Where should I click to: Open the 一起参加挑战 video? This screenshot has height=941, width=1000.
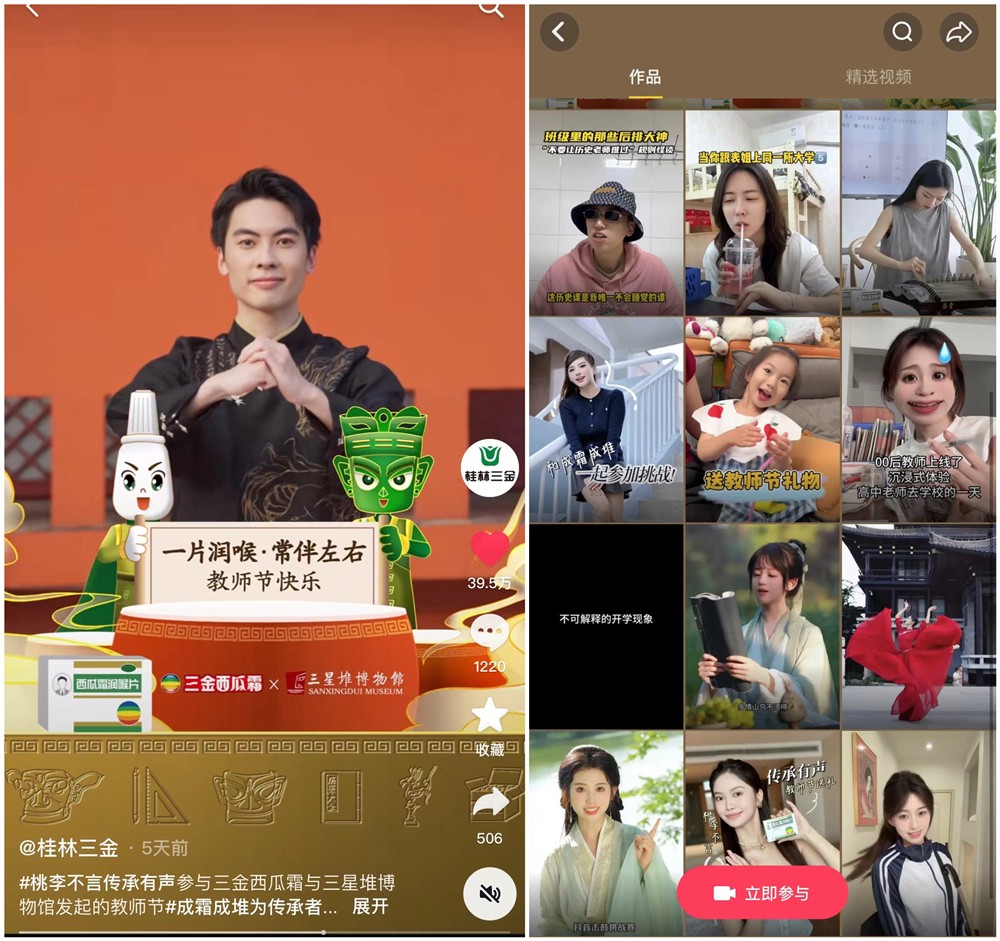click(606, 420)
